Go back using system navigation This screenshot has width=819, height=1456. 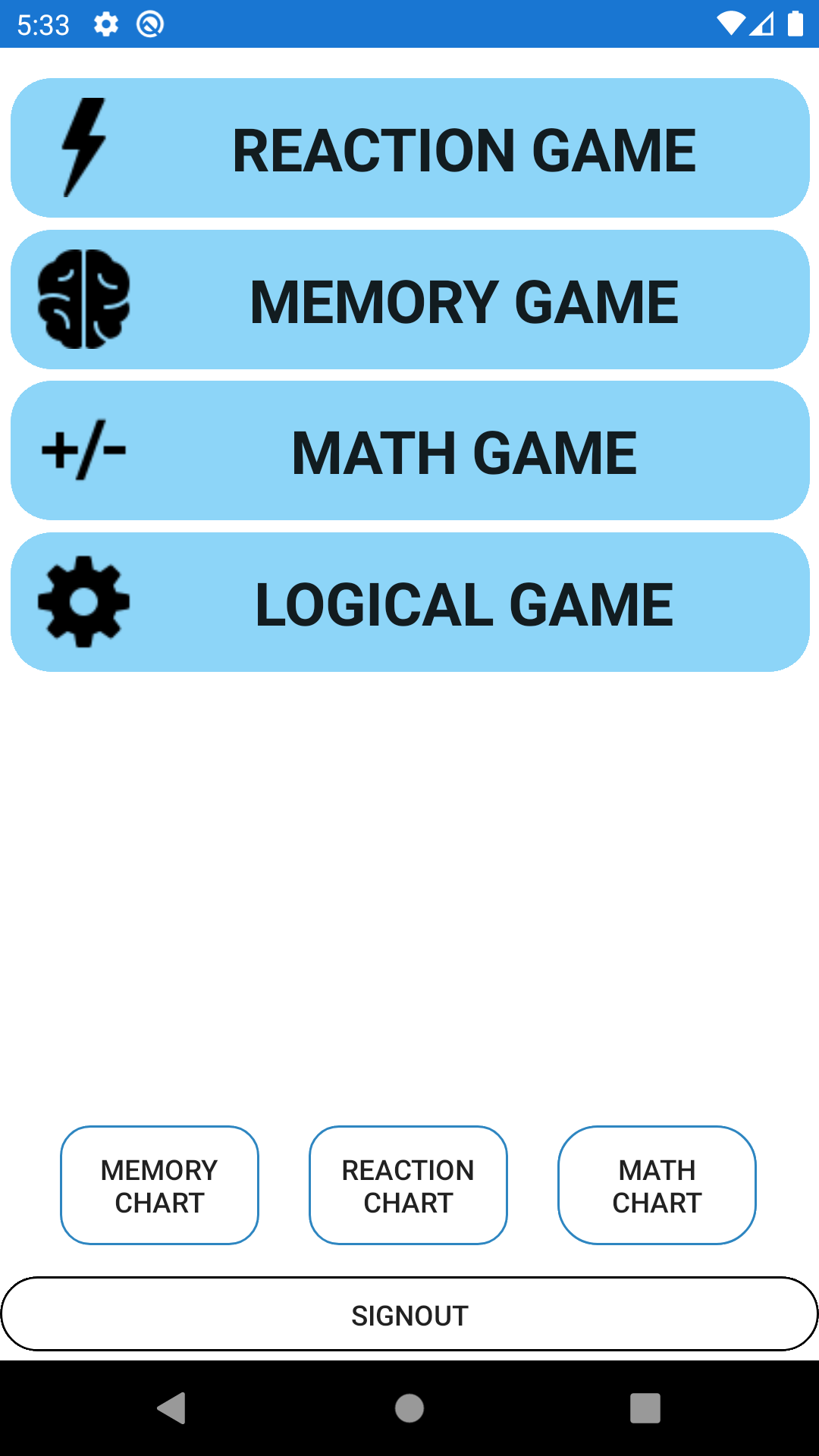point(172,1408)
